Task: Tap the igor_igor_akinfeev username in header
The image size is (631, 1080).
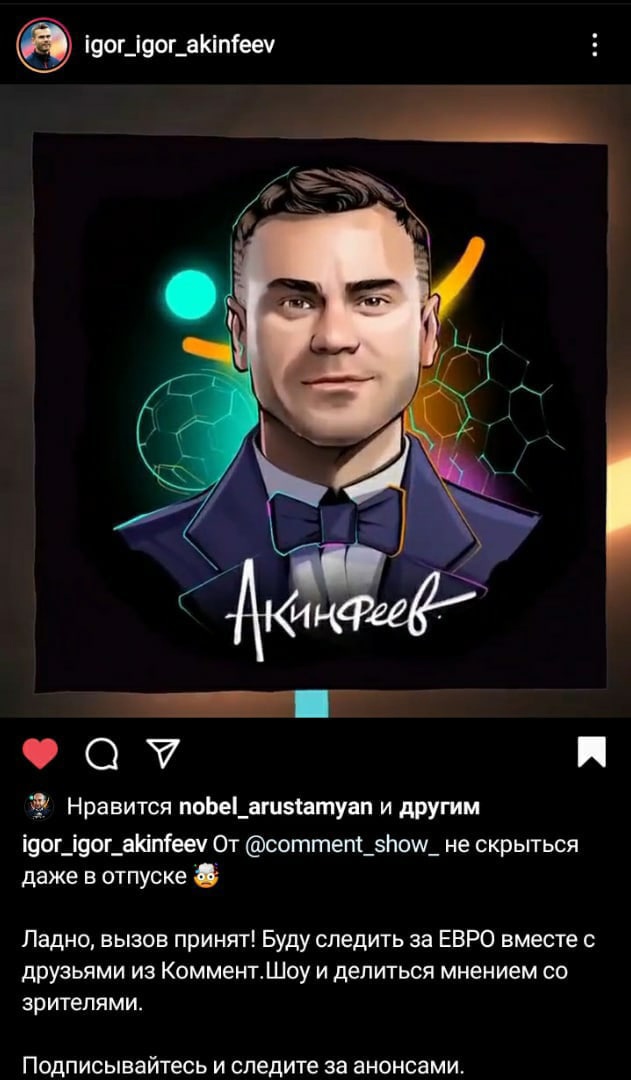Action: [182, 45]
